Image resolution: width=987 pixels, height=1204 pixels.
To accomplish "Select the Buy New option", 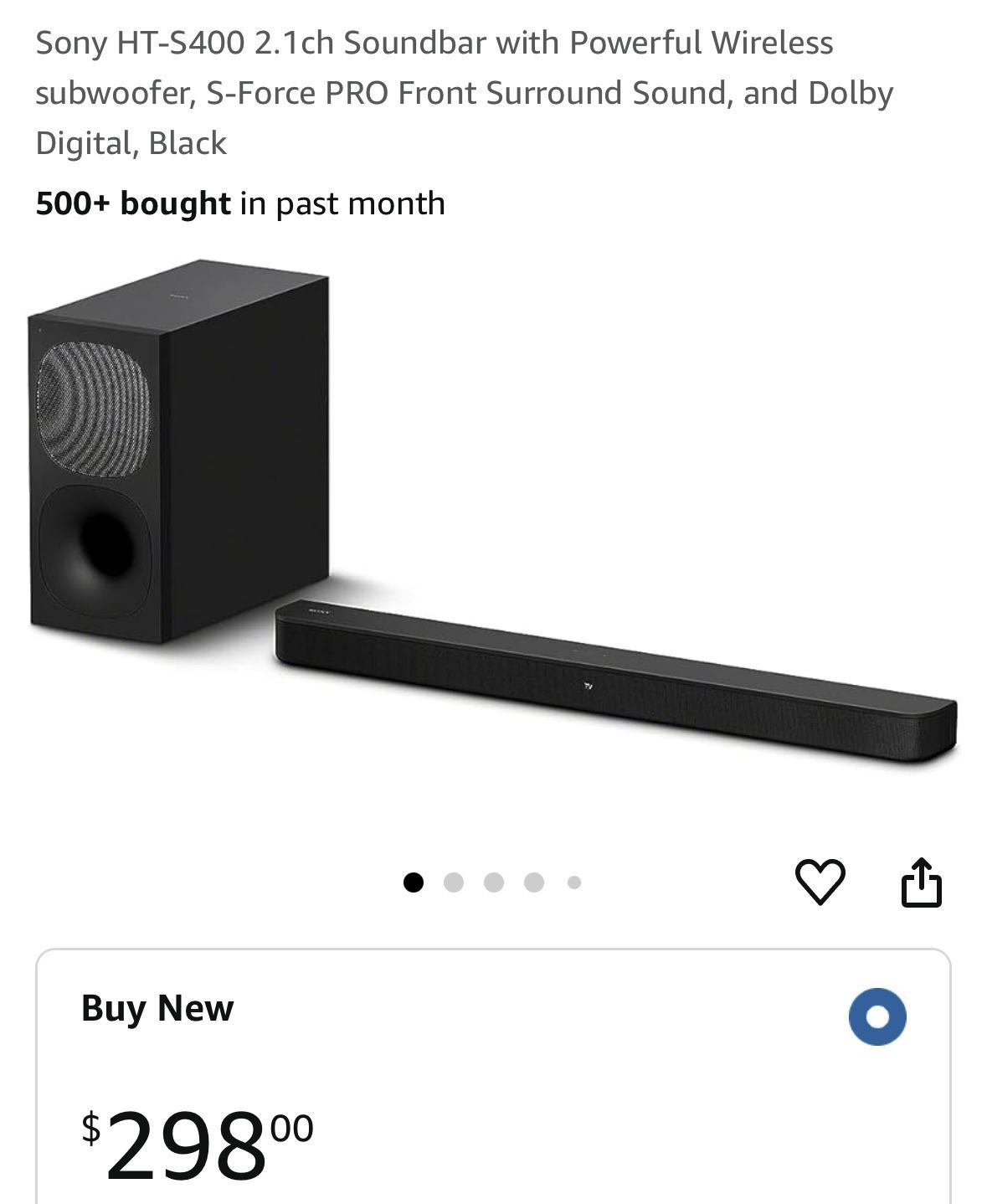I will point(876,1016).
